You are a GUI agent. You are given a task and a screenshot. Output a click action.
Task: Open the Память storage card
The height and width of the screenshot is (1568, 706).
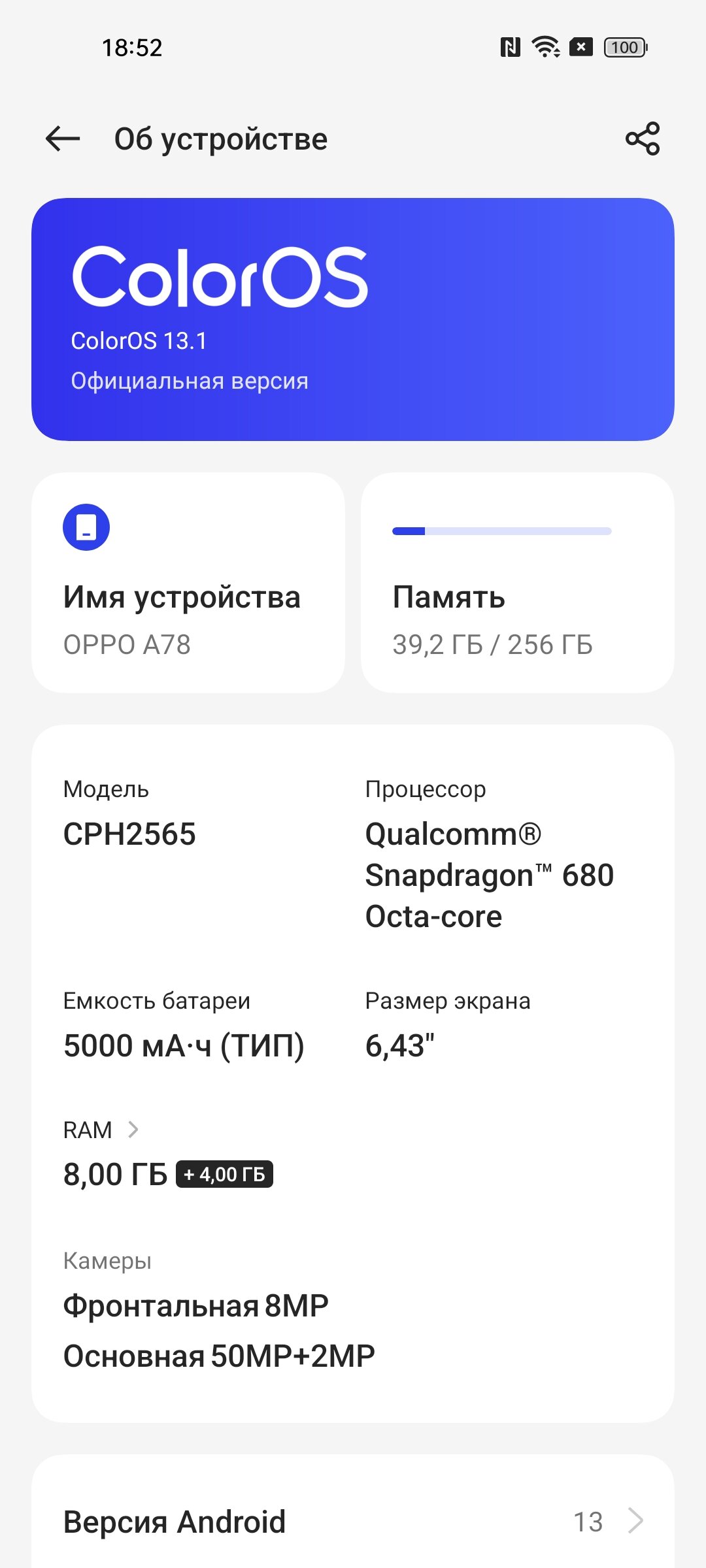pyautogui.click(x=518, y=583)
